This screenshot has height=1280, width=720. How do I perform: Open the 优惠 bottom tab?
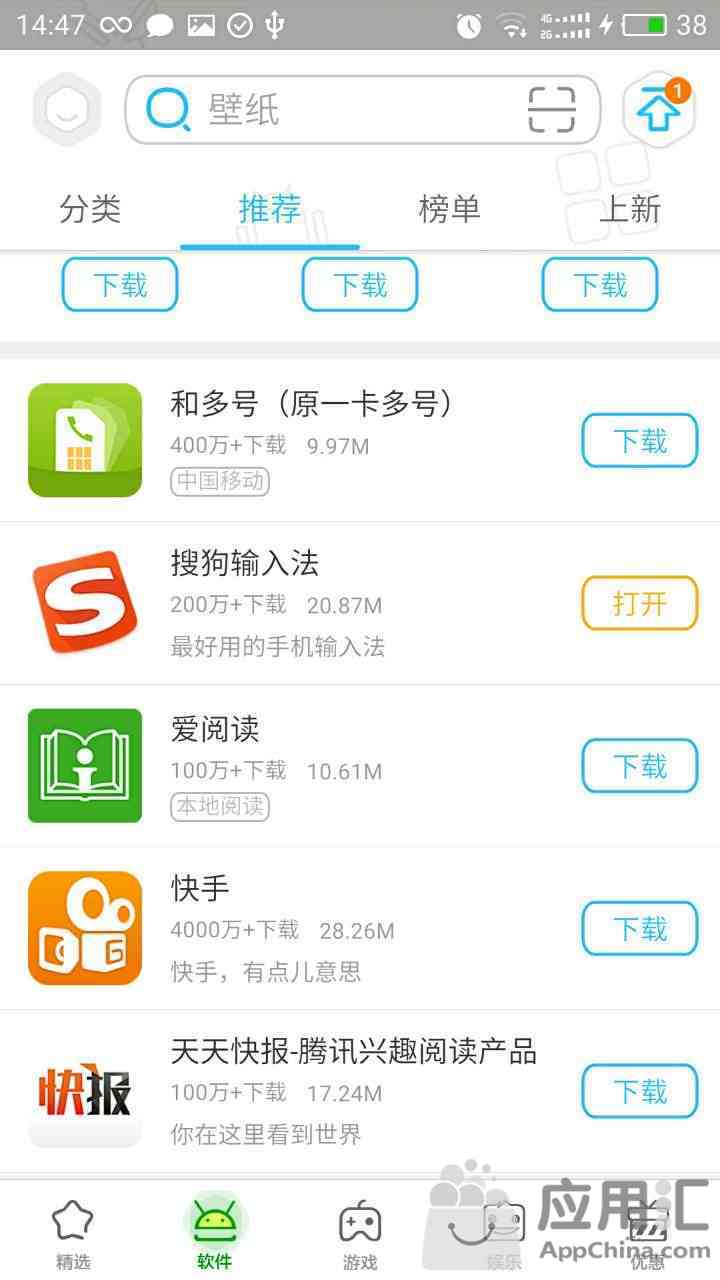click(647, 1233)
